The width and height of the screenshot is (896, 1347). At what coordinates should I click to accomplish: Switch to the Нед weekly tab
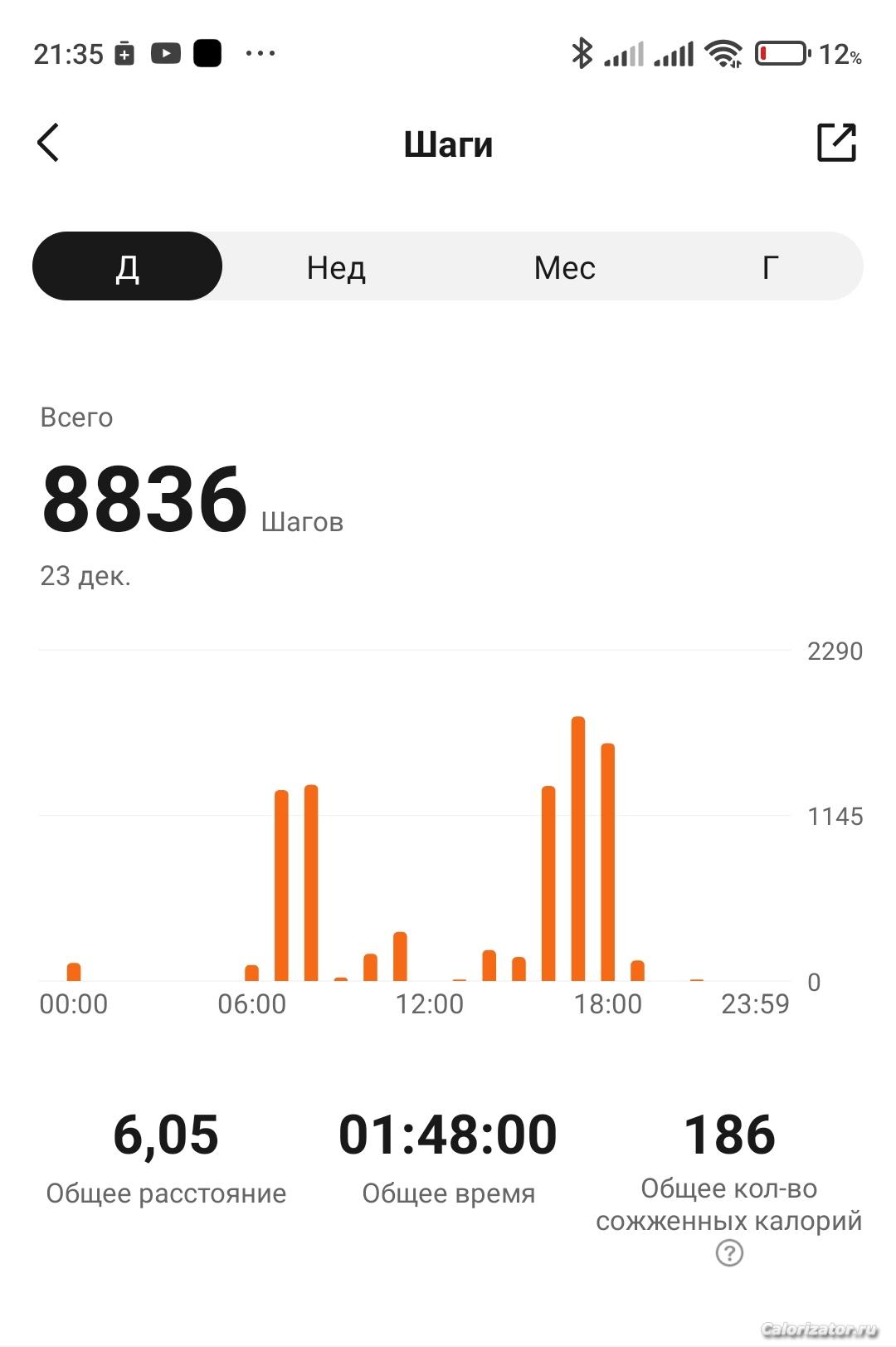pos(336,267)
